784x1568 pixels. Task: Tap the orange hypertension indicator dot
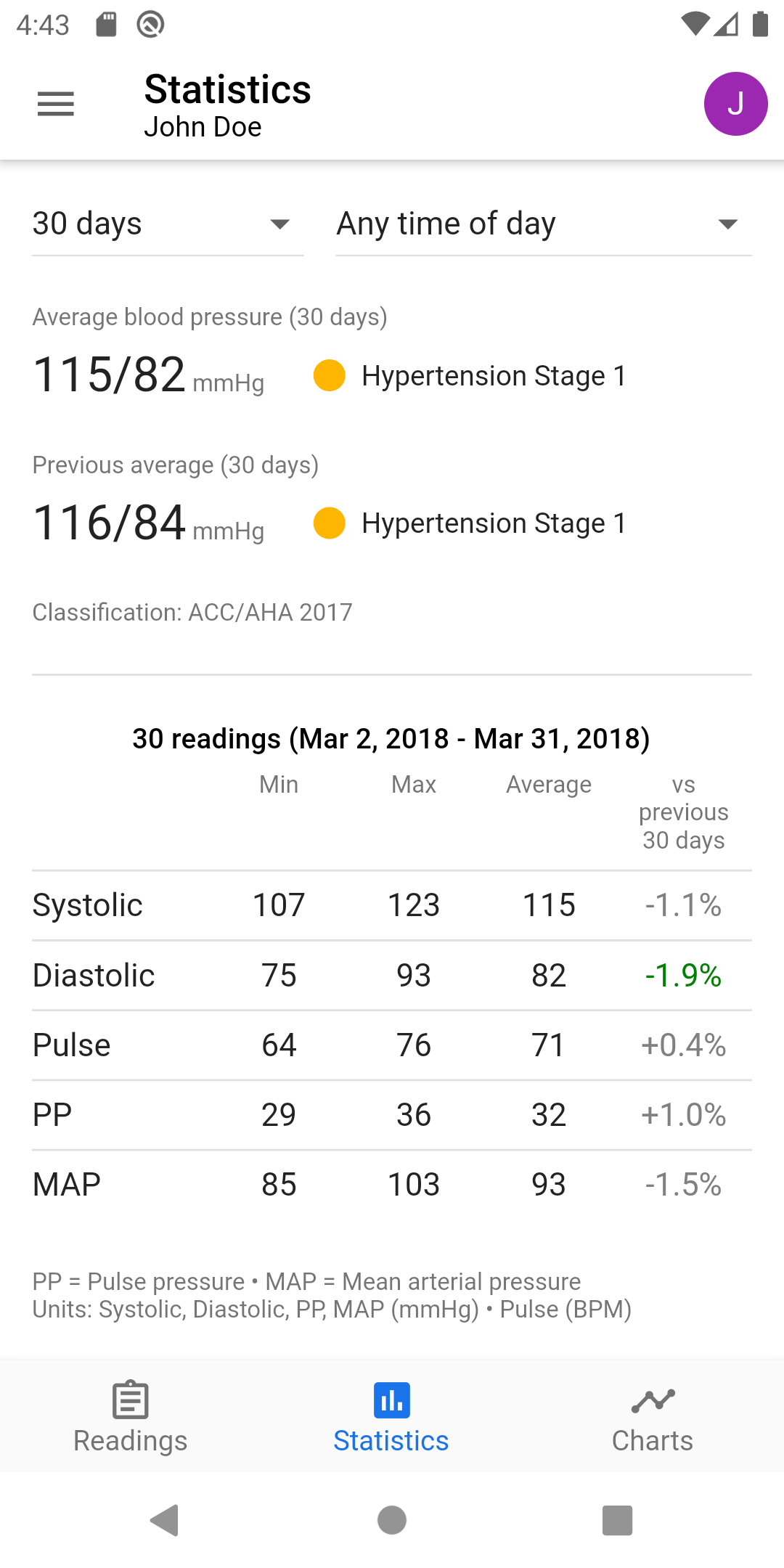coord(329,376)
